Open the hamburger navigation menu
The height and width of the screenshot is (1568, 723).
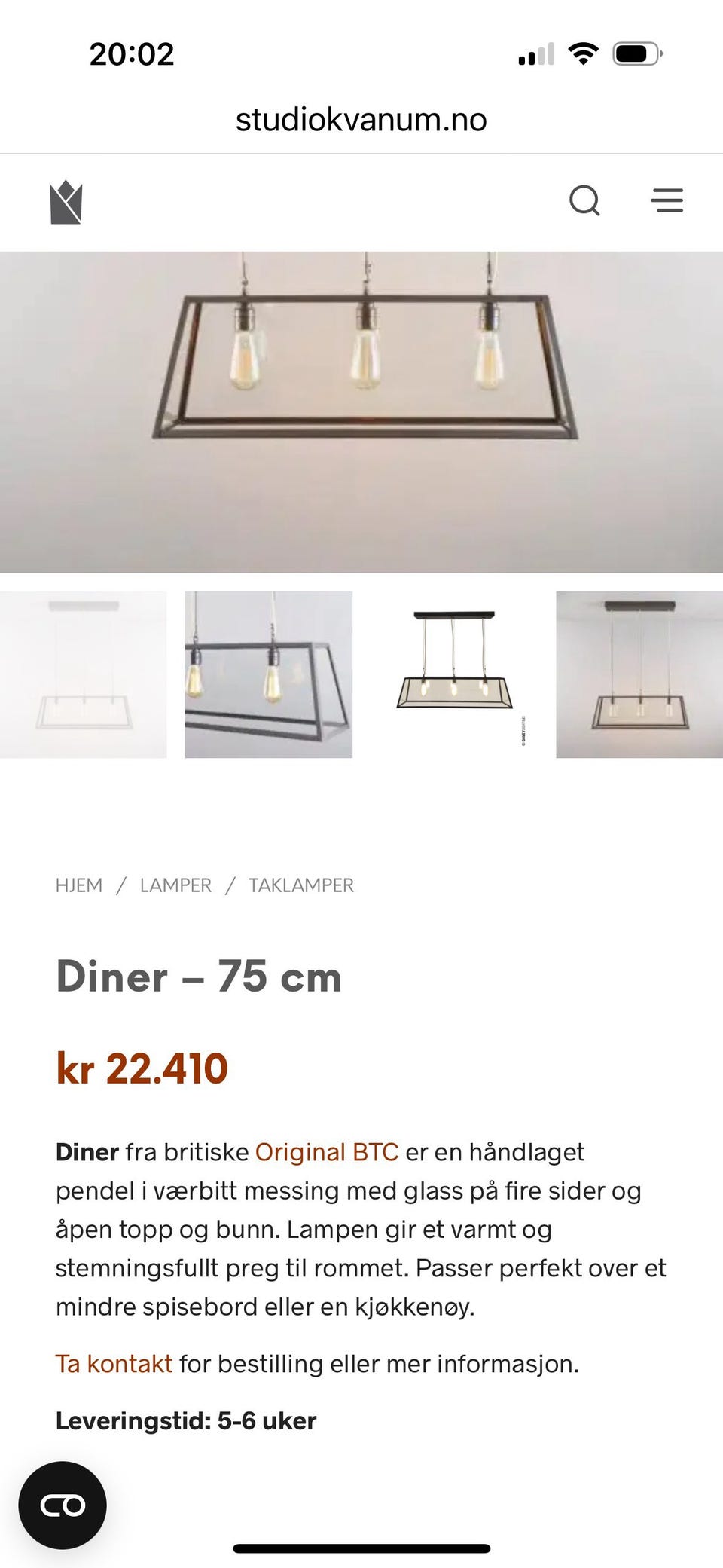(x=667, y=200)
